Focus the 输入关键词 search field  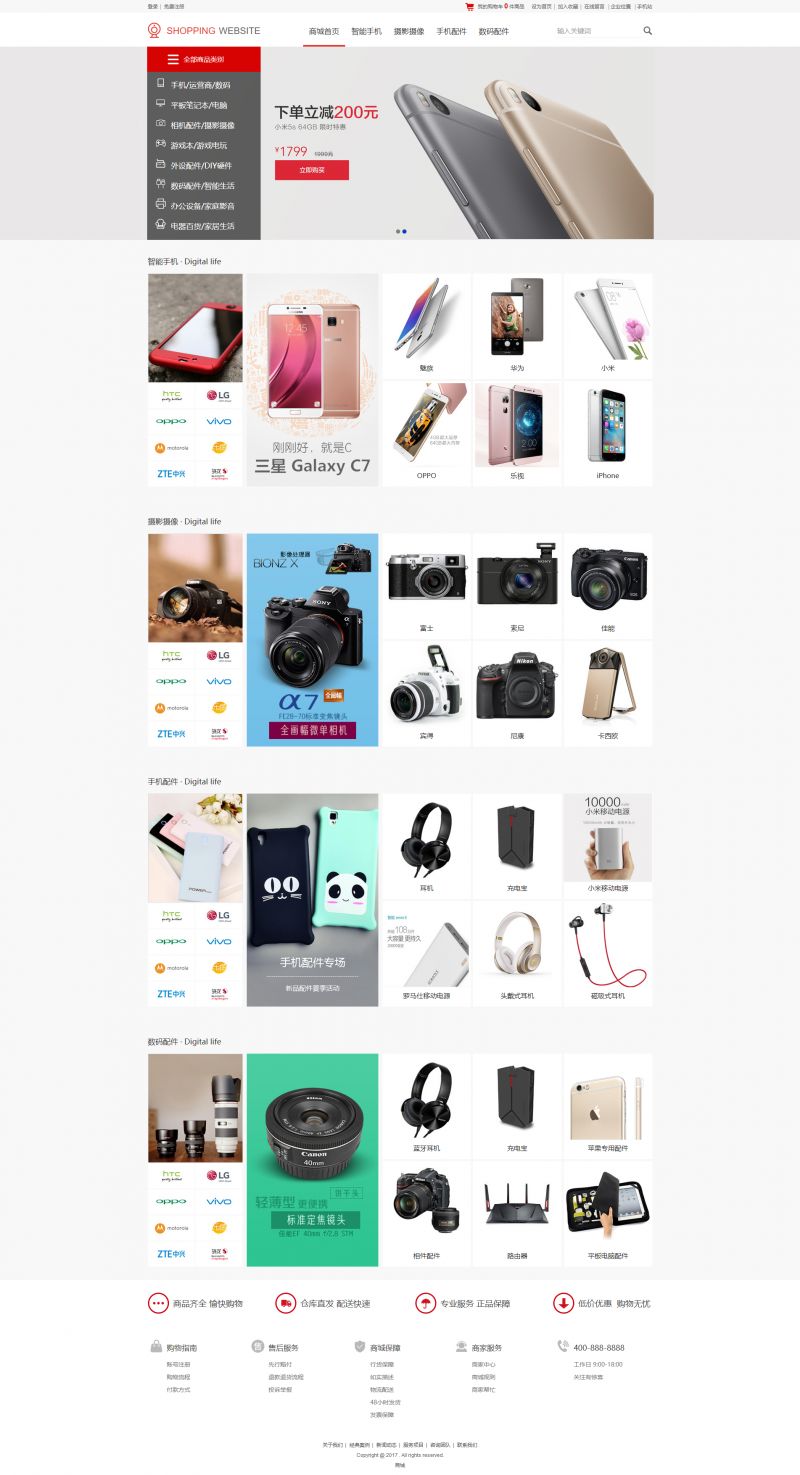[x=595, y=31]
